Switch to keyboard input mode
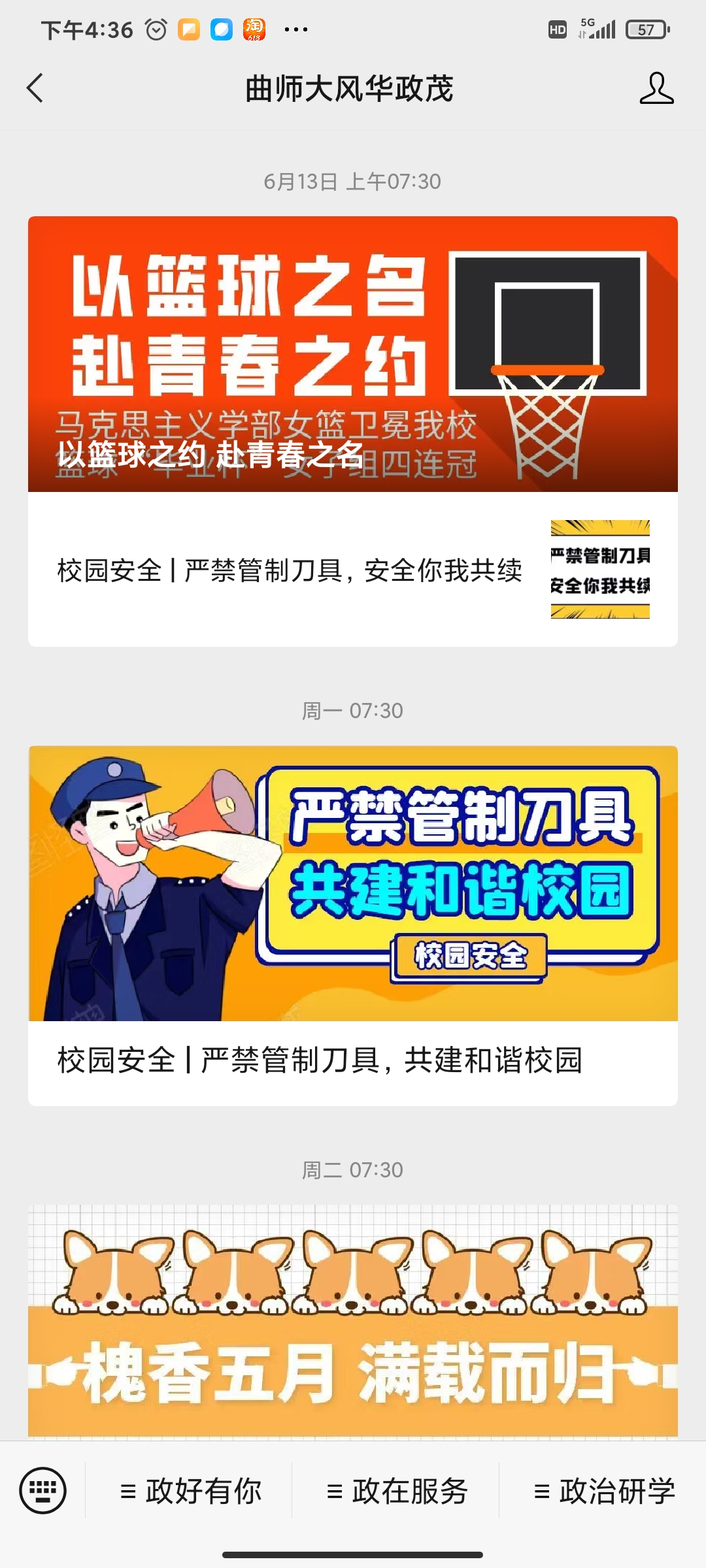Screen dimensions: 706x1568 click(x=43, y=1491)
